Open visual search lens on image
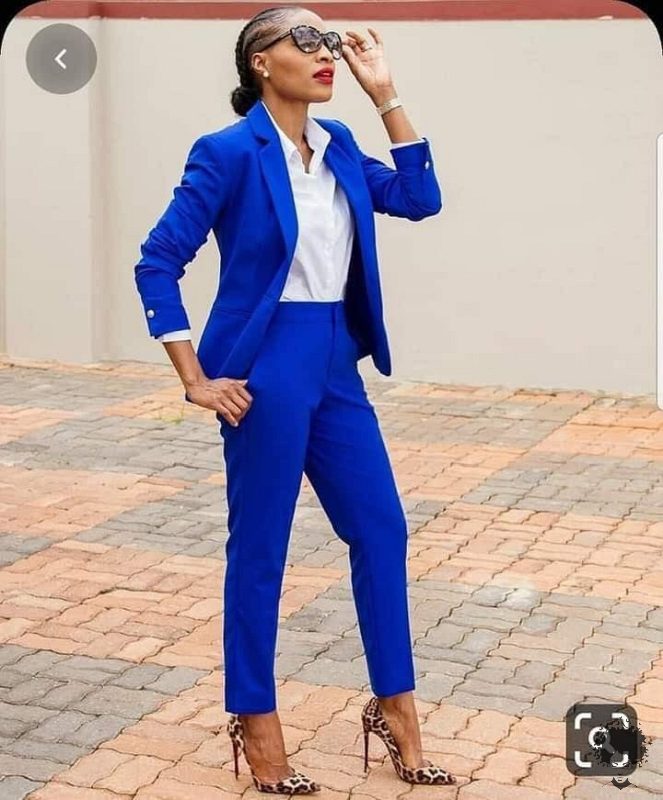Screen dimensions: 663x800 click(601, 739)
